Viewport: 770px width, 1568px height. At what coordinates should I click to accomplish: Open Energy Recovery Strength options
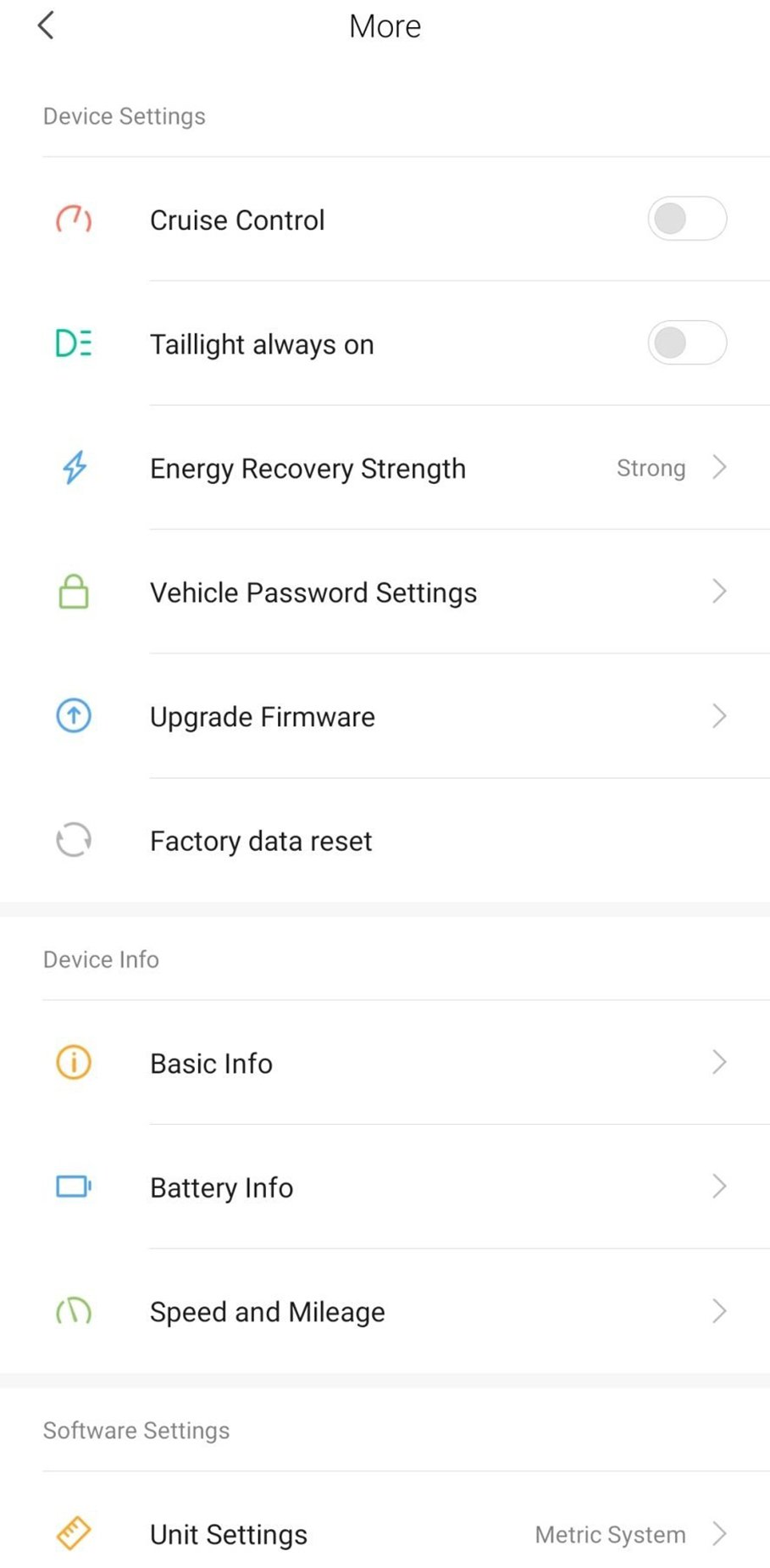385,468
